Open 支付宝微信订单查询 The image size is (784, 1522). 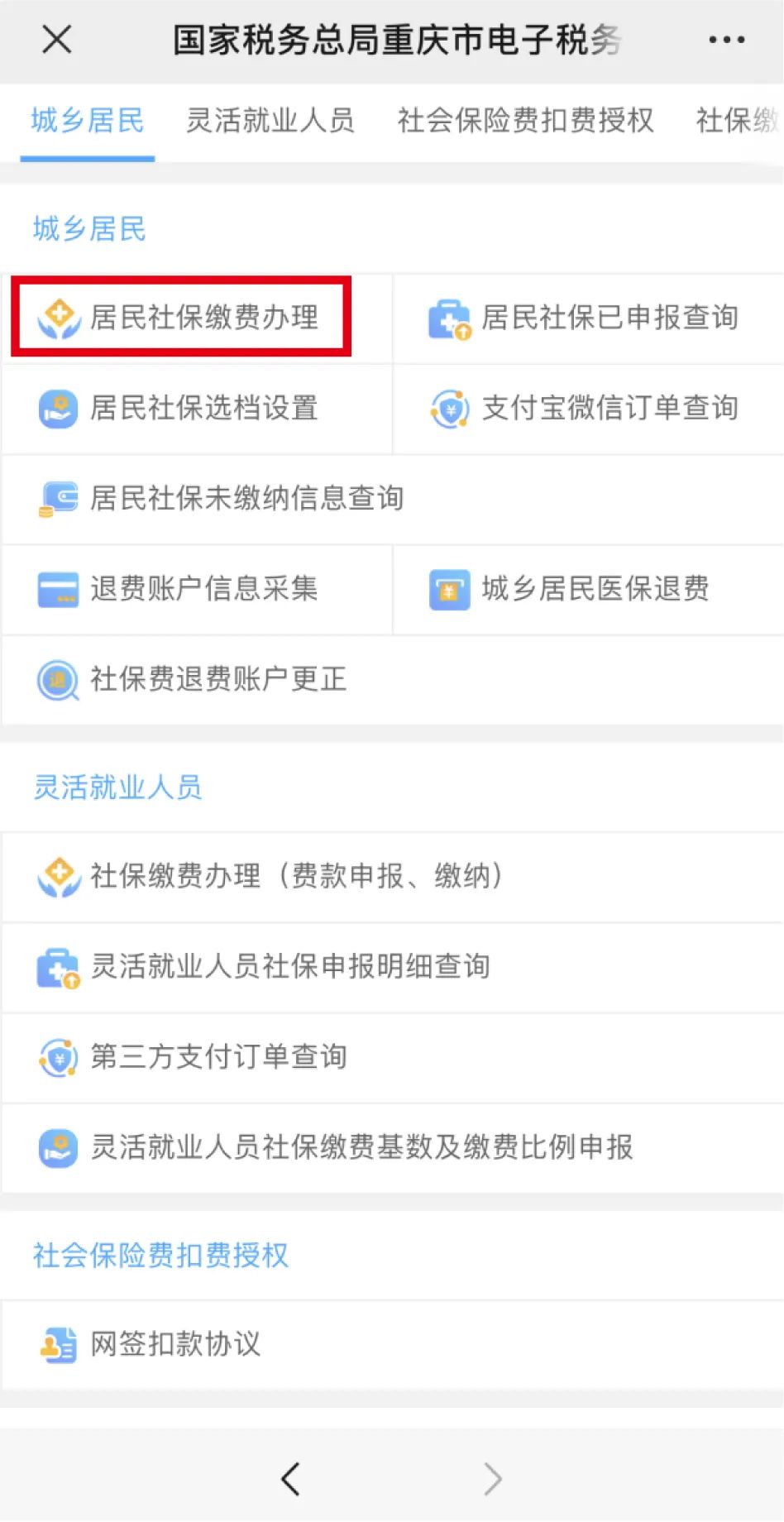[x=589, y=409]
